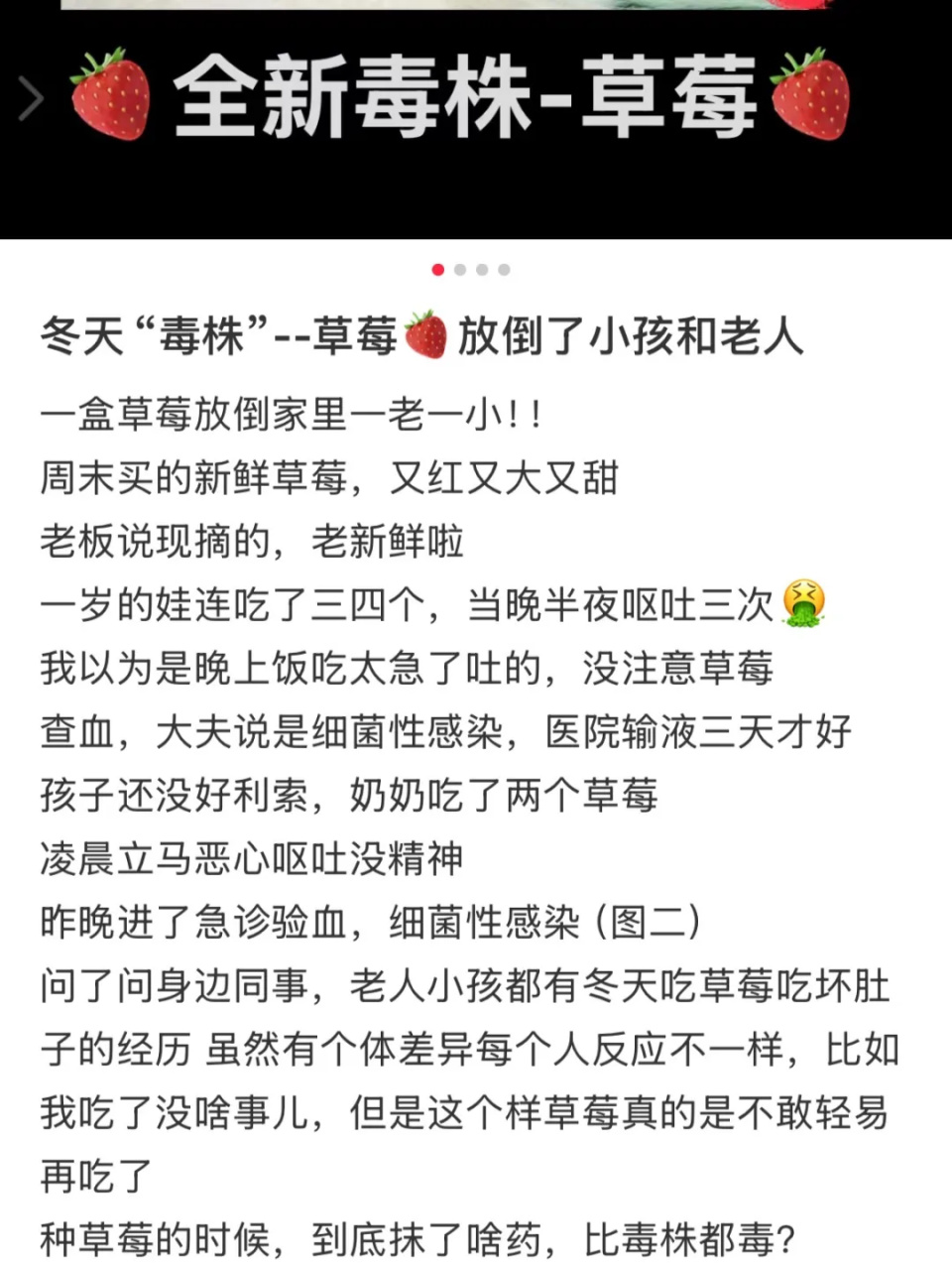Viewport: 952px width, 1266px height.
Task: Tap the image carousel page indicator dots
Action: pos(471,270)
